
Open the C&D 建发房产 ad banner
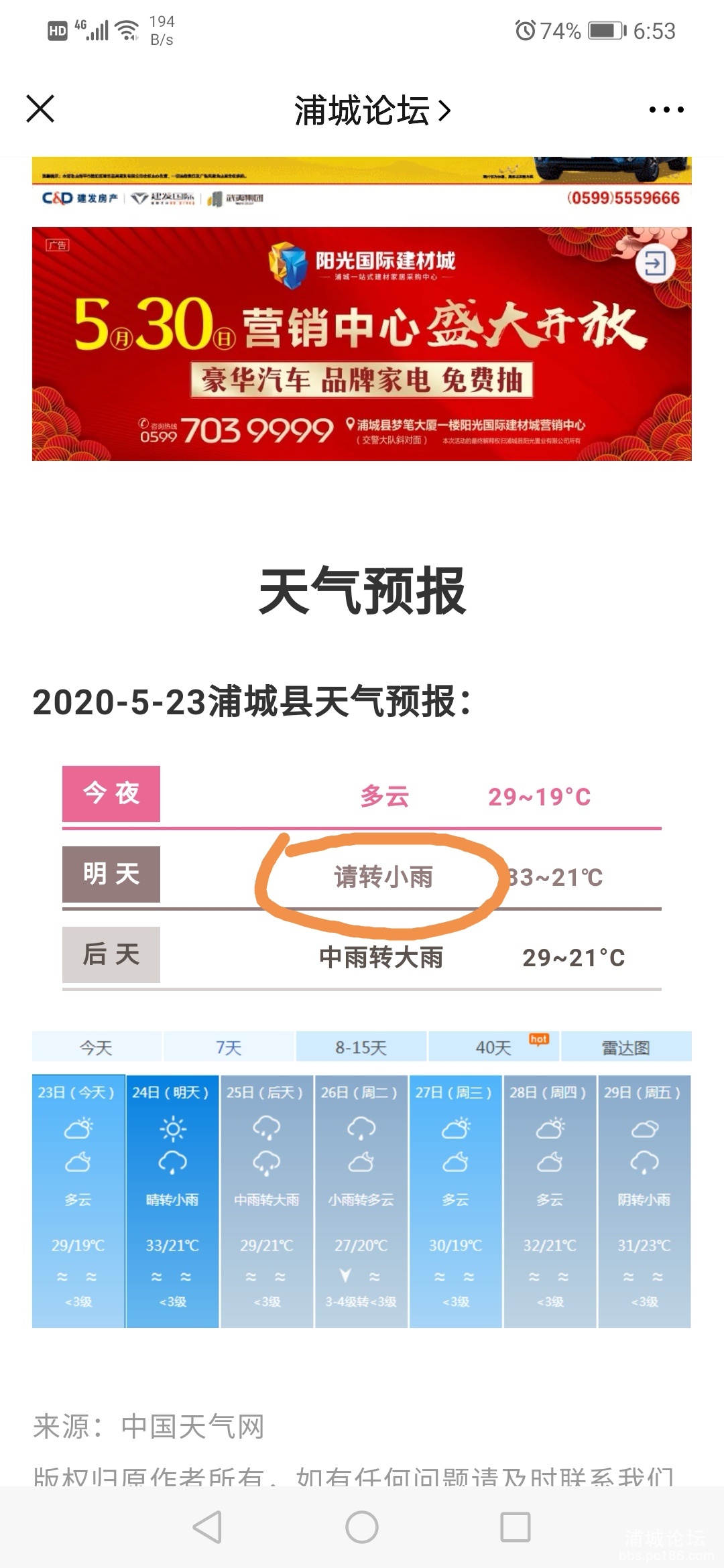[x=362, y=184]
